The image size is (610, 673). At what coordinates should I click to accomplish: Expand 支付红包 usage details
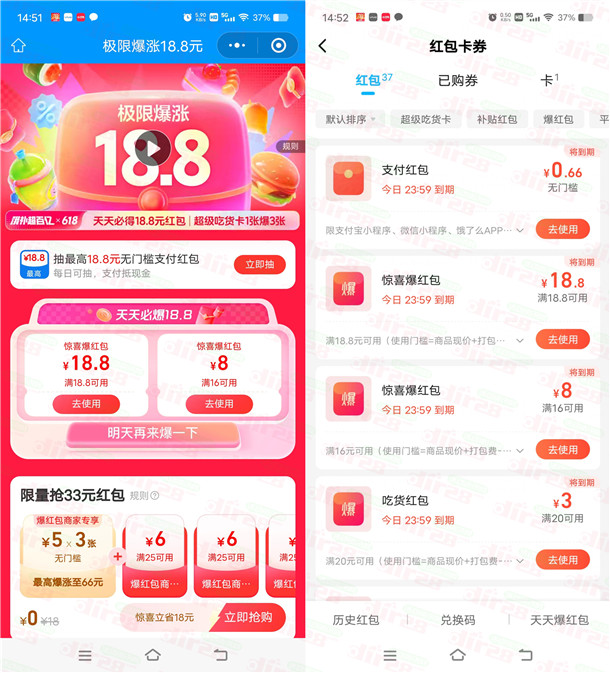[520, 230]
